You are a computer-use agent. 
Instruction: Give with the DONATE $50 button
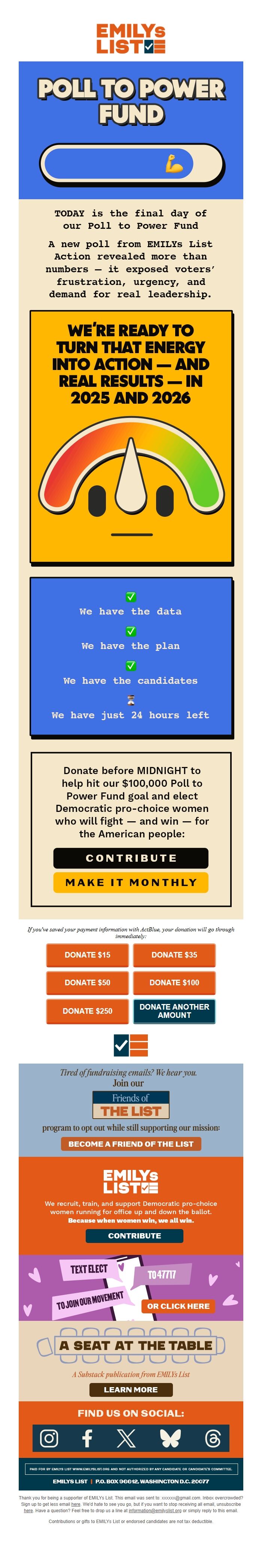coord(88,982)
